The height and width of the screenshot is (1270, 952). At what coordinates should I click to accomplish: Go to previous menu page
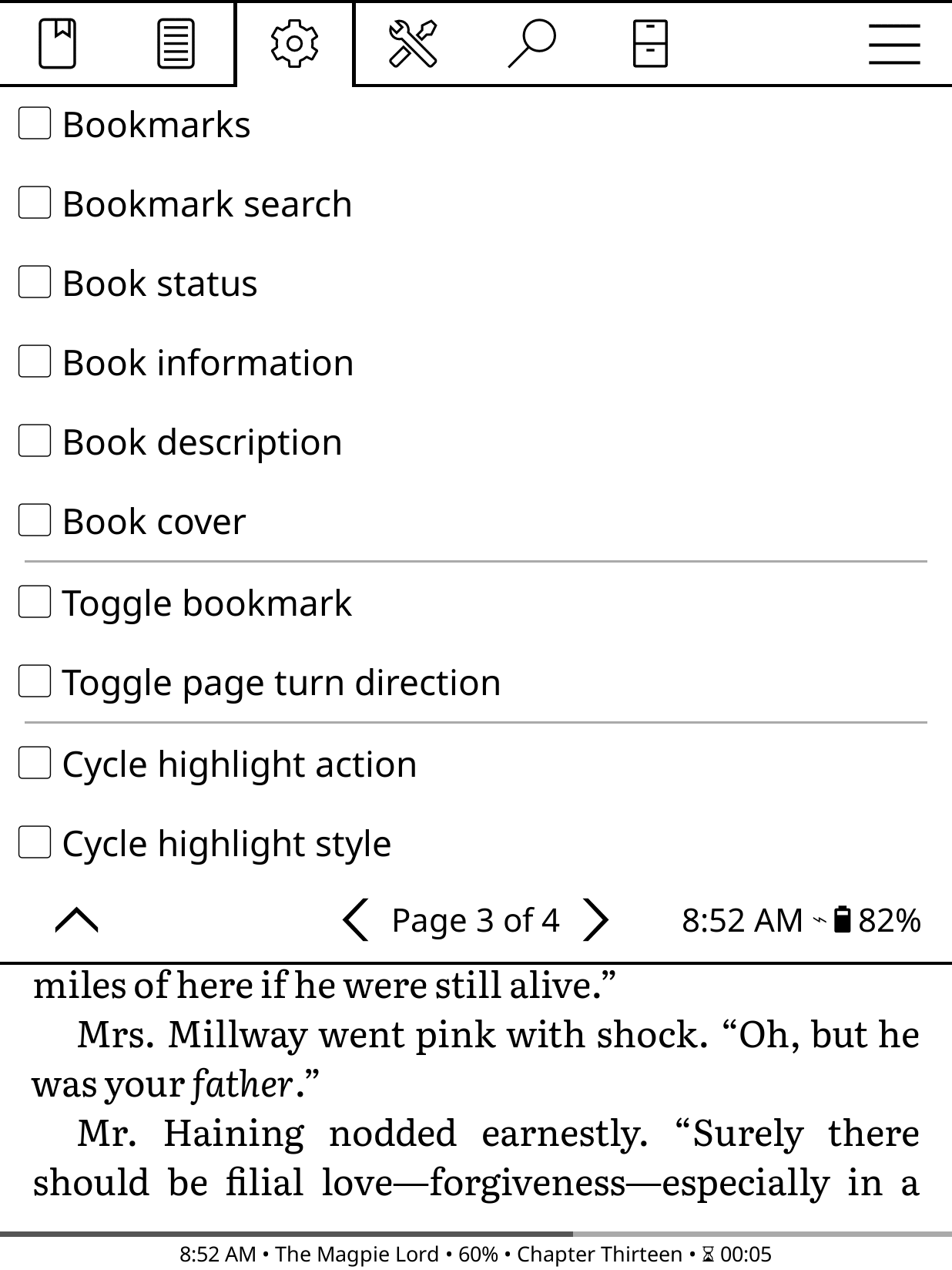355,920
